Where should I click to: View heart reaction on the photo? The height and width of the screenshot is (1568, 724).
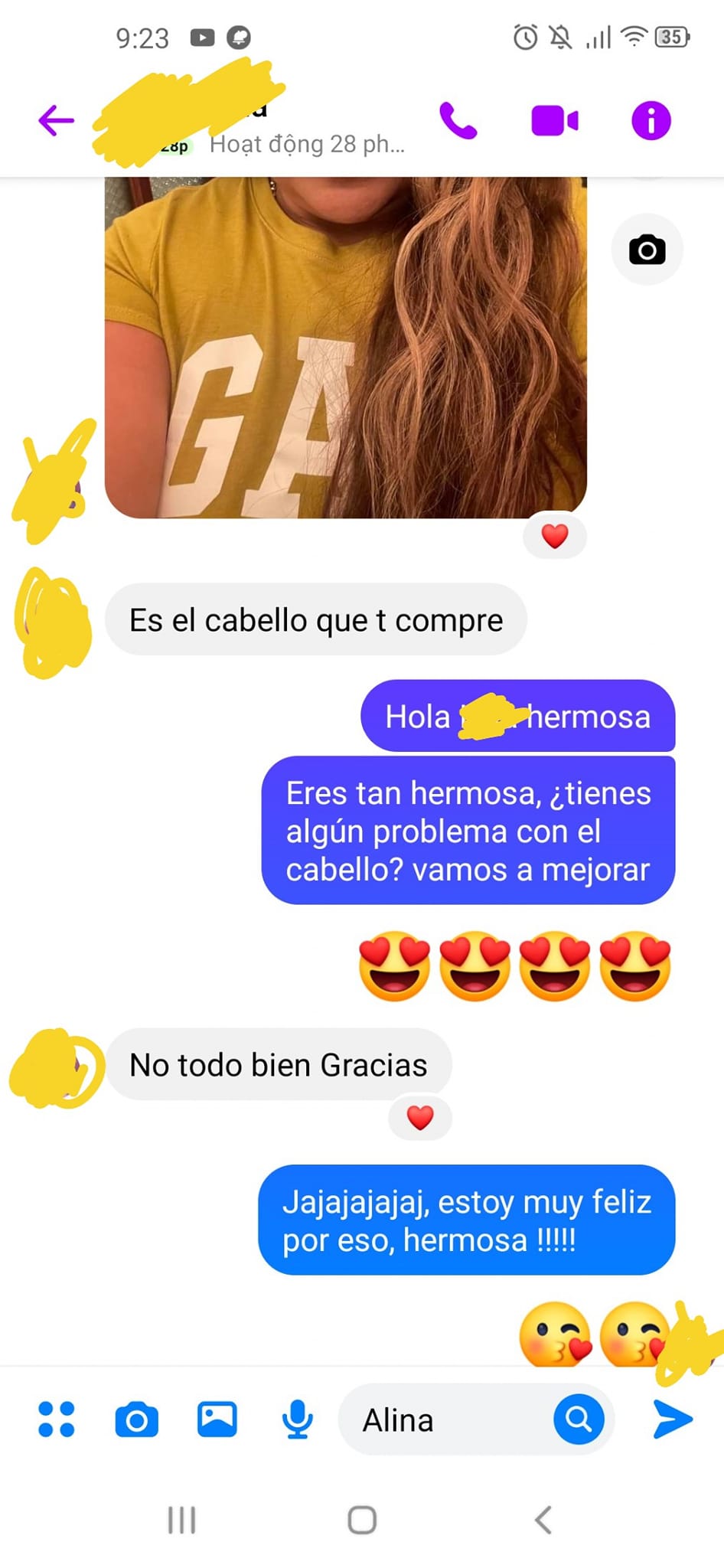(x=555, y=536)
